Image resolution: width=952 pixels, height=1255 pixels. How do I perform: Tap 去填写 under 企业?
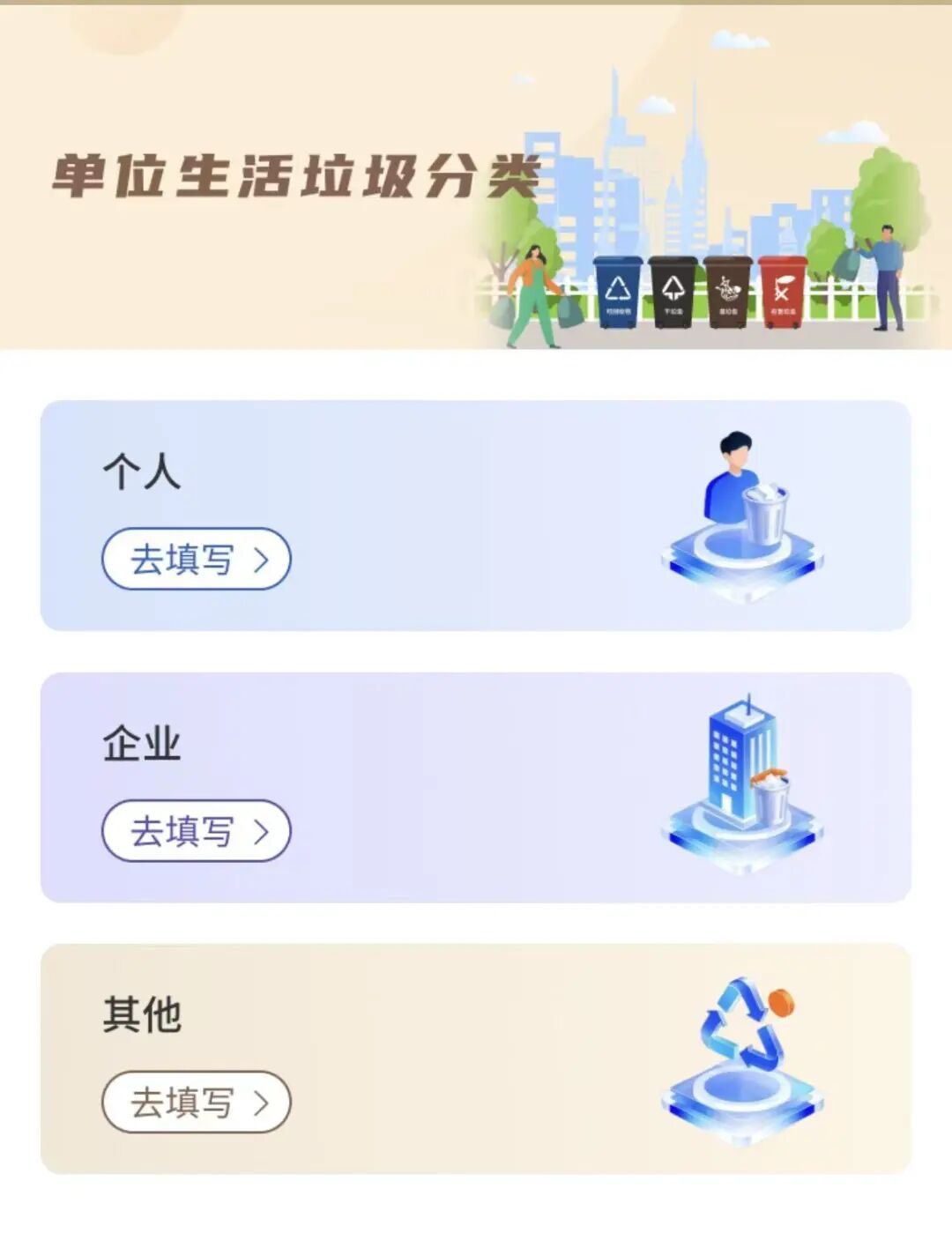click(x=196, y=830)
